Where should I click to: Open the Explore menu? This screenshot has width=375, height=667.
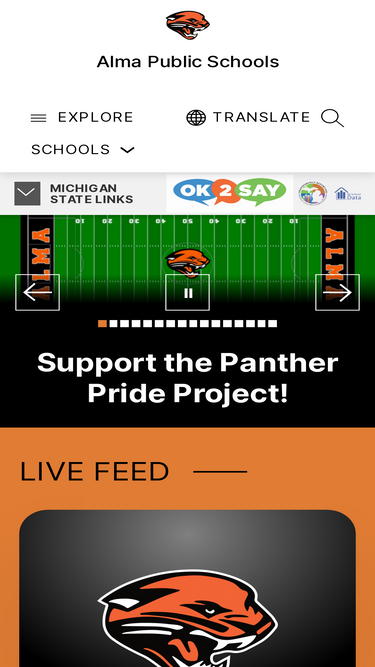point(82,117)
